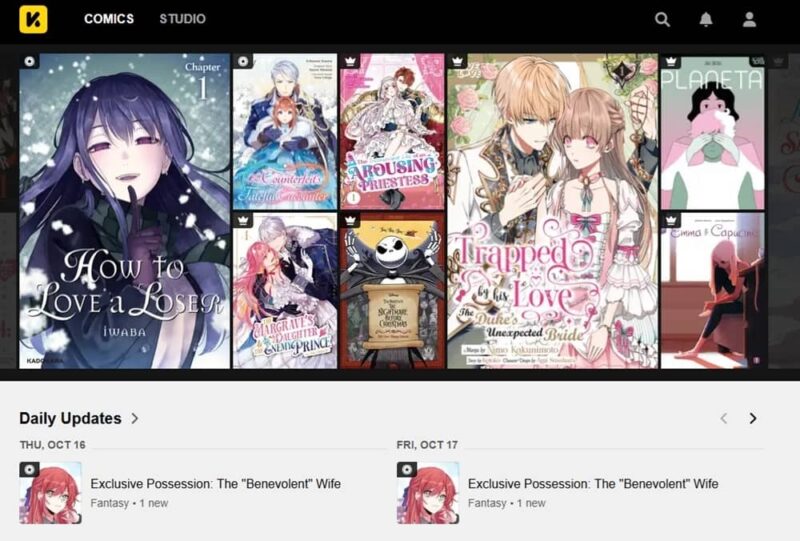Open the Counterfeit Fiancée comic cover
The width and height of the screenshot is (800, 541).
(285, 130)
